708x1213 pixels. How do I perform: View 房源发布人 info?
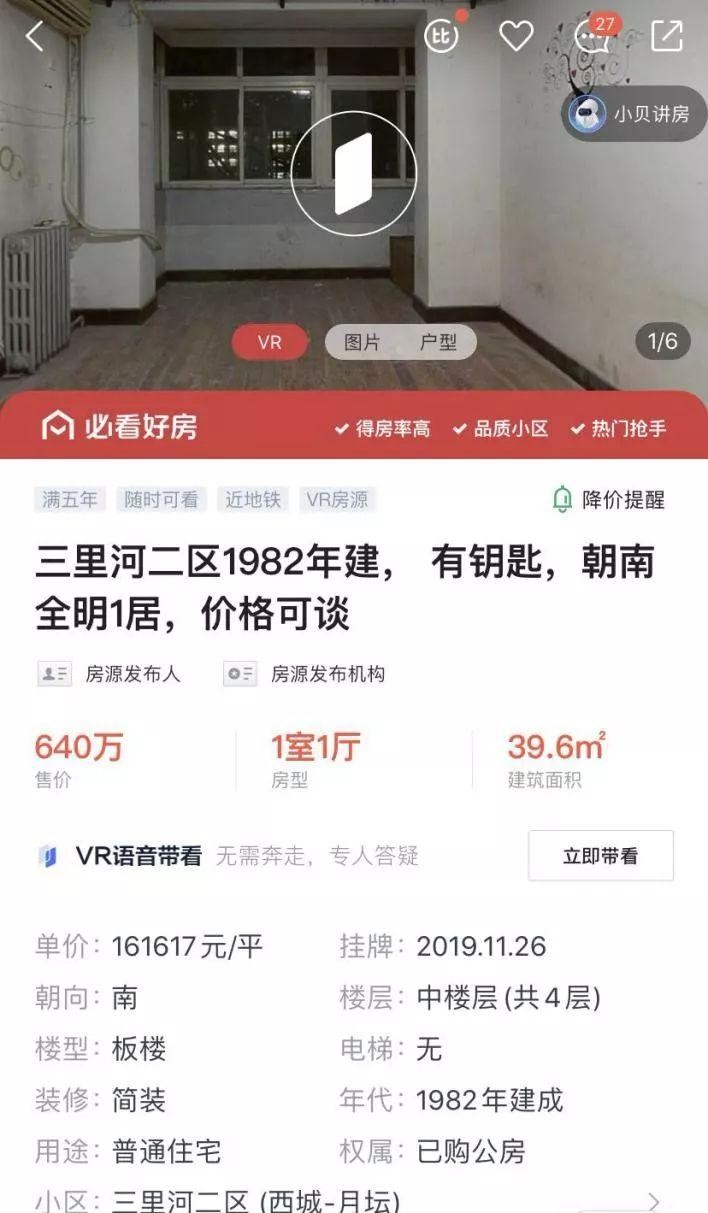pos(110,674)
